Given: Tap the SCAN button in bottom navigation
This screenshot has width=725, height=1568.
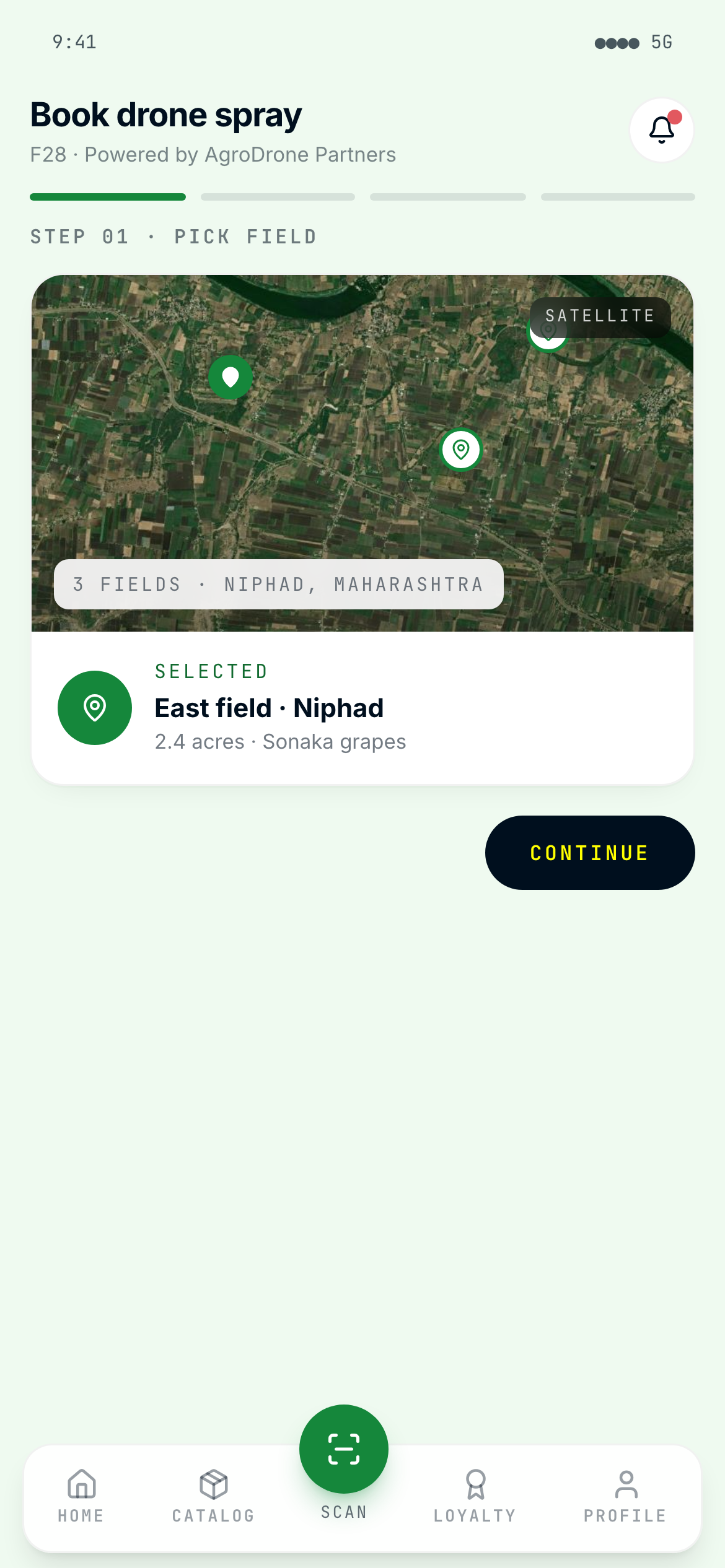Looking at the screenshot, I should [343, 1449].
